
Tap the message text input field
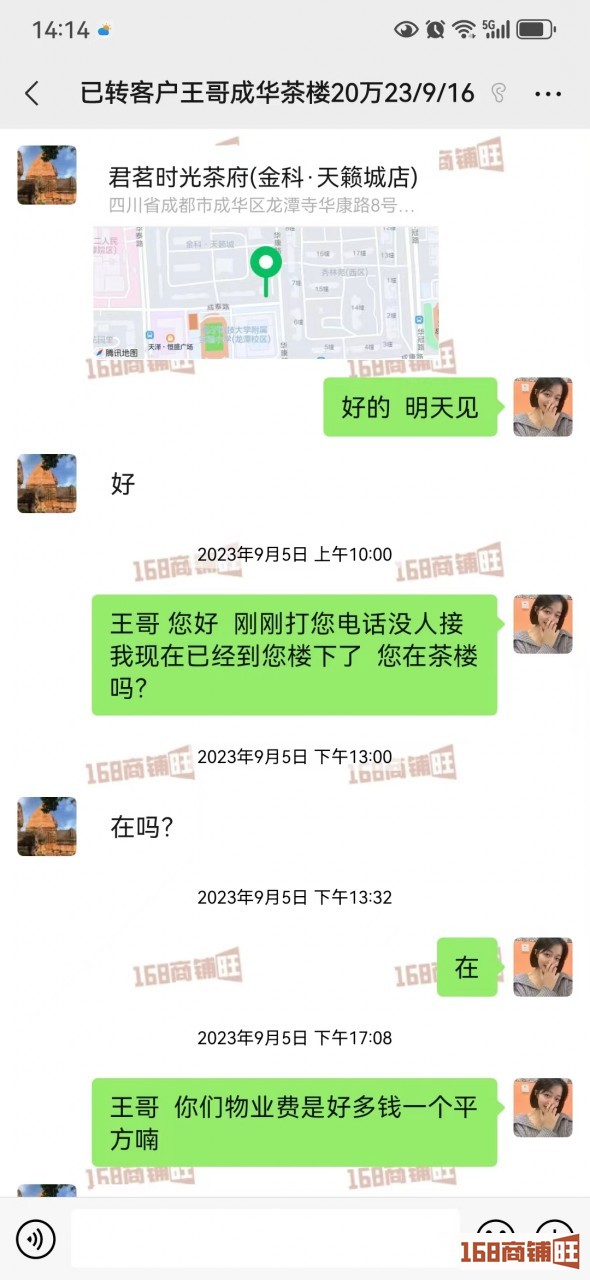pos(265,1239)
